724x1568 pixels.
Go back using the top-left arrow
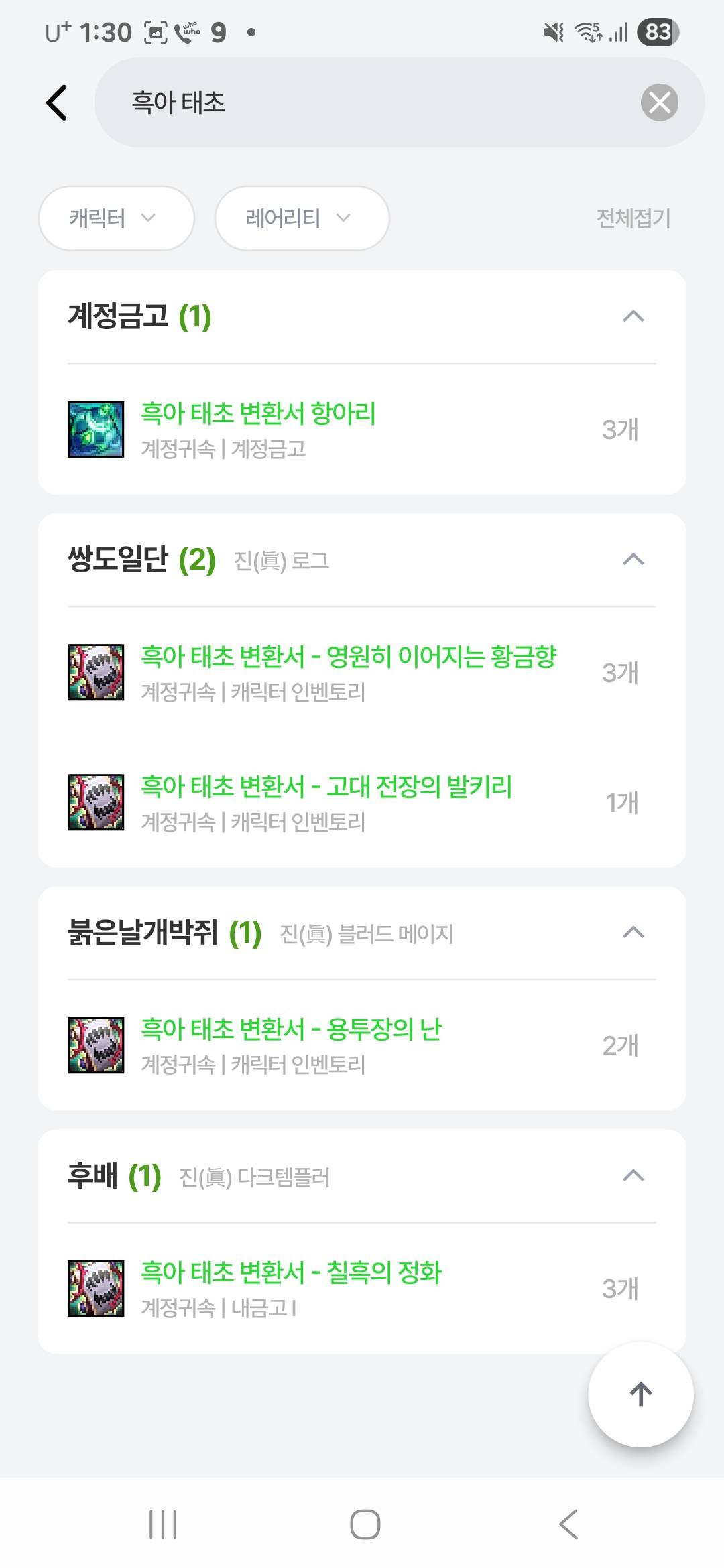[x=58, y=103]
